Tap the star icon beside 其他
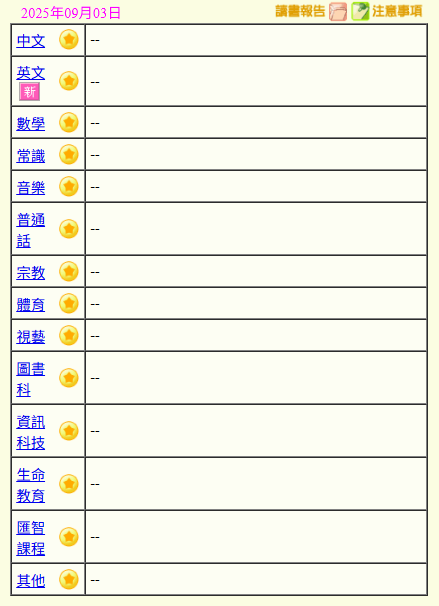 point(69,579)
